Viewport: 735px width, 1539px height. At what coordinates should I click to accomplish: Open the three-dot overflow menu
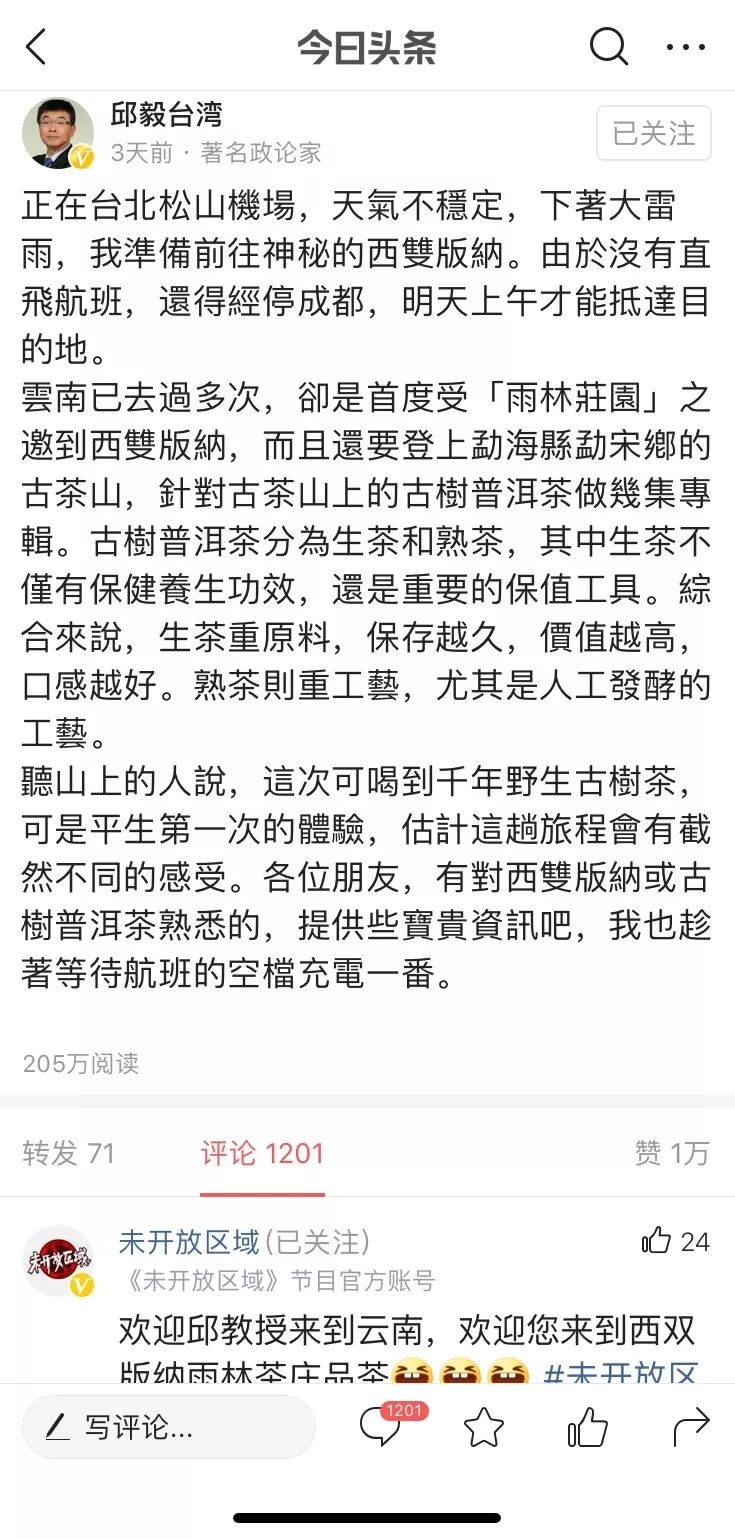pyautogui.click(x=686, y=47)
